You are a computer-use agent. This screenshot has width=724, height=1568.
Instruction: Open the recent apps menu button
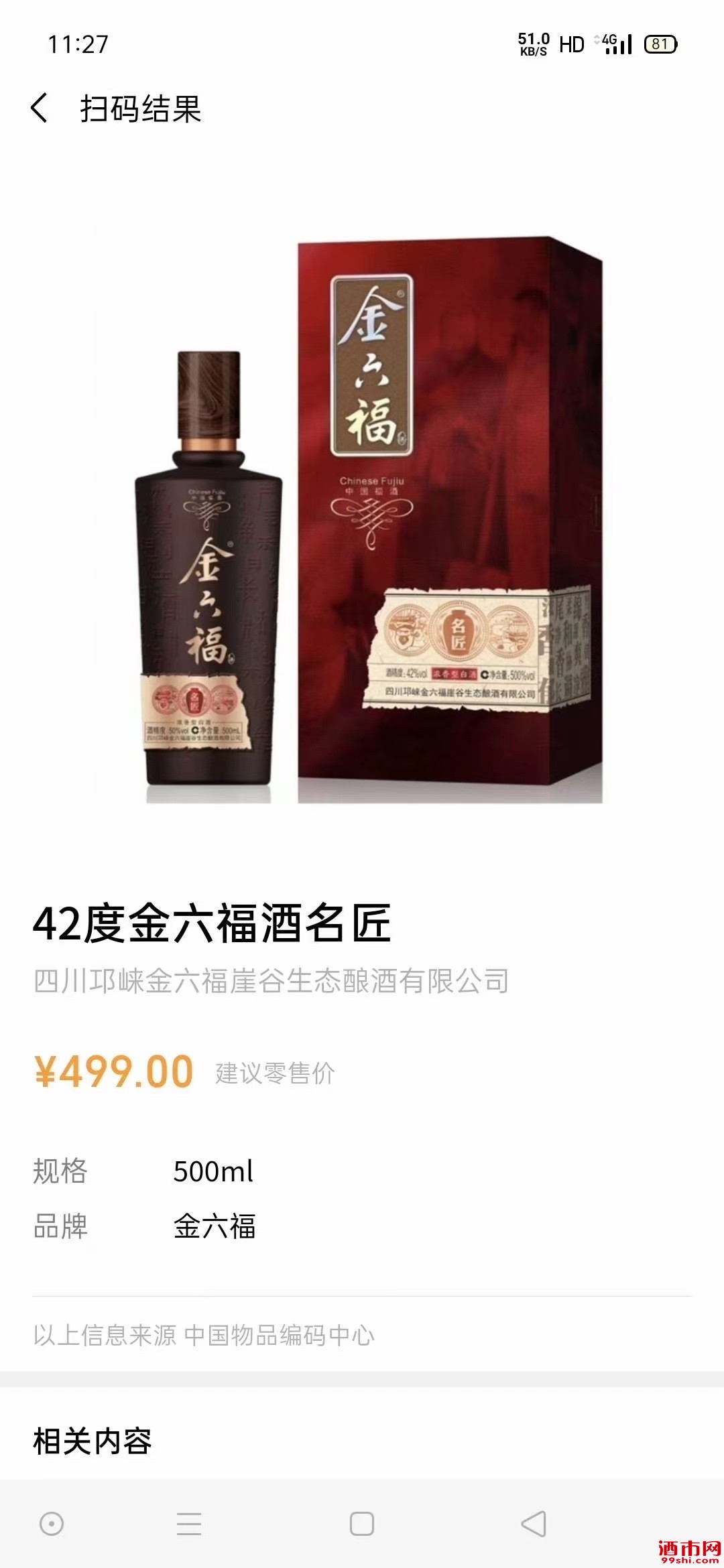pos(189,1523)
